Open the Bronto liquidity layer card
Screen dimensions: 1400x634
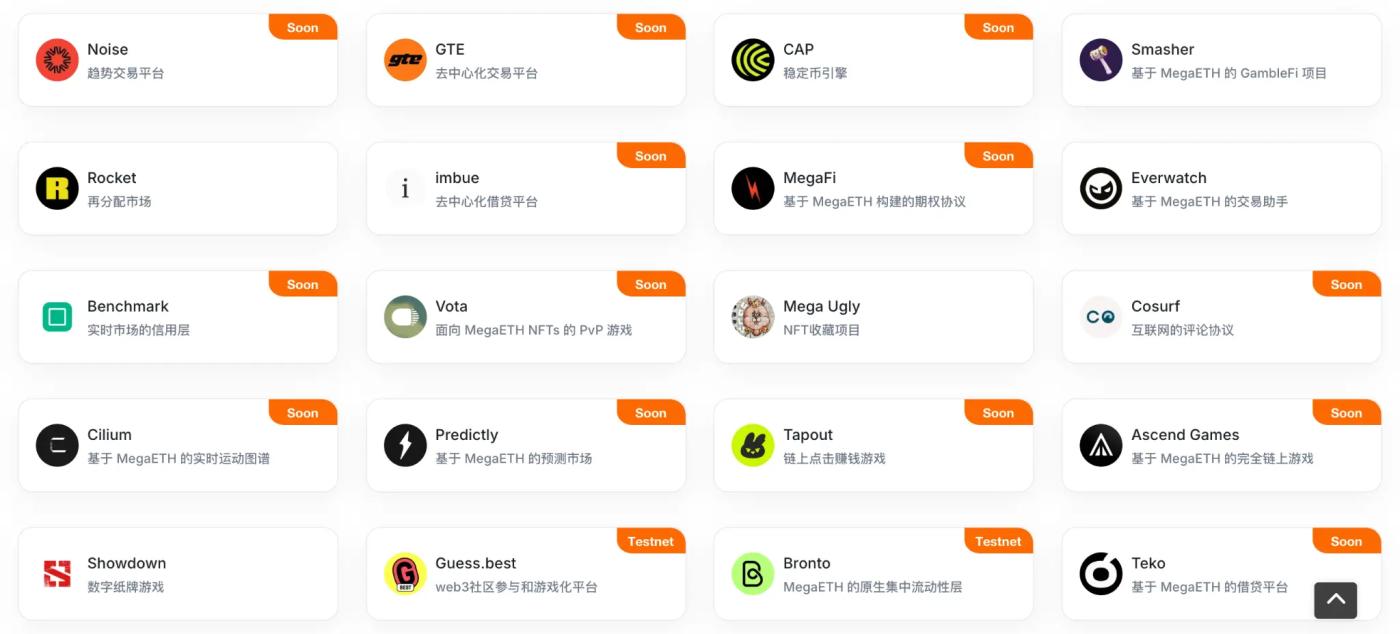[873, 574]
